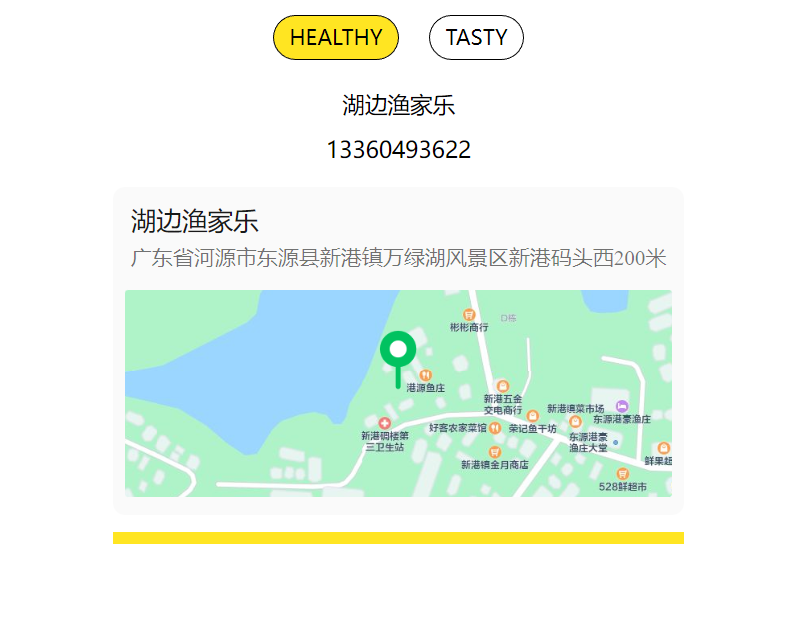Select the HEALTHY chip
The image size is (802, 622).
point(336,38)
